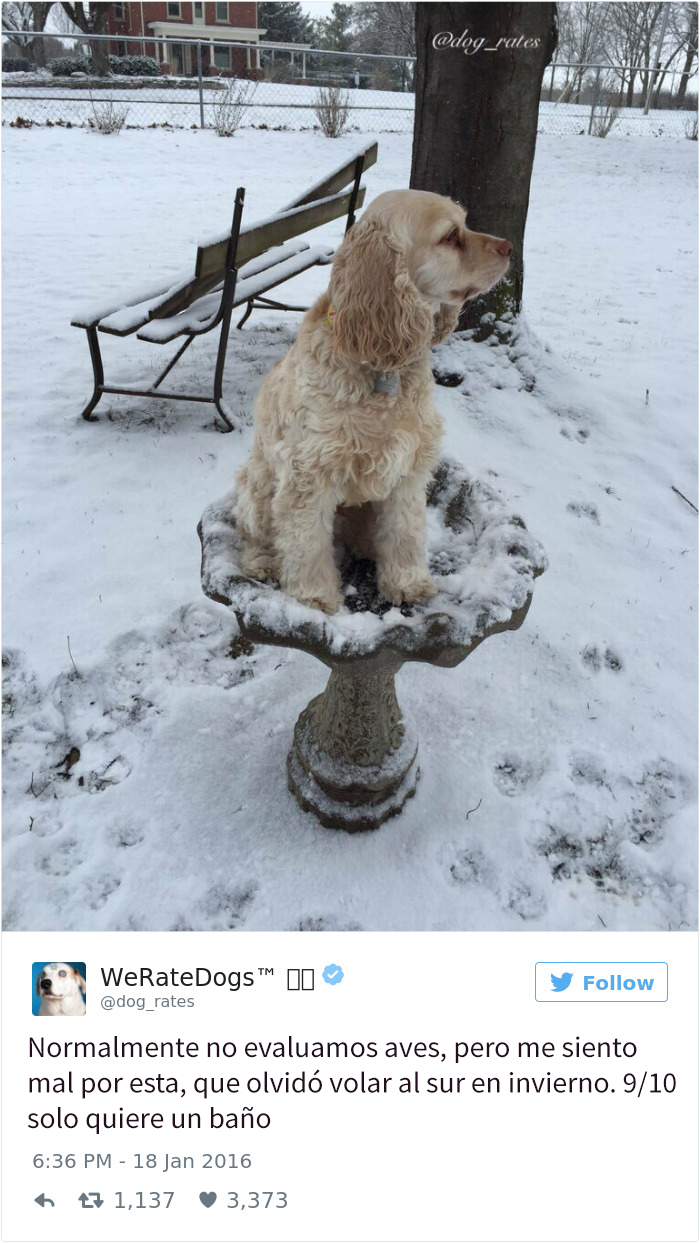
Task: Retweet the bird bath dog tweet
Action: tap(91, 1200)
